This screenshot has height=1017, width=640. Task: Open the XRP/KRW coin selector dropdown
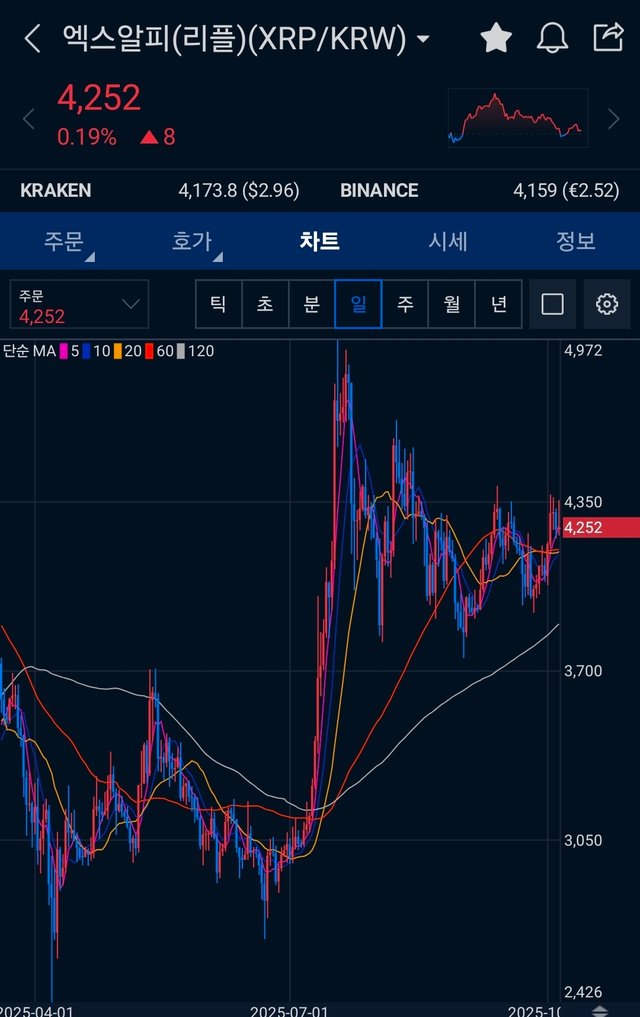tap(423, 39)
